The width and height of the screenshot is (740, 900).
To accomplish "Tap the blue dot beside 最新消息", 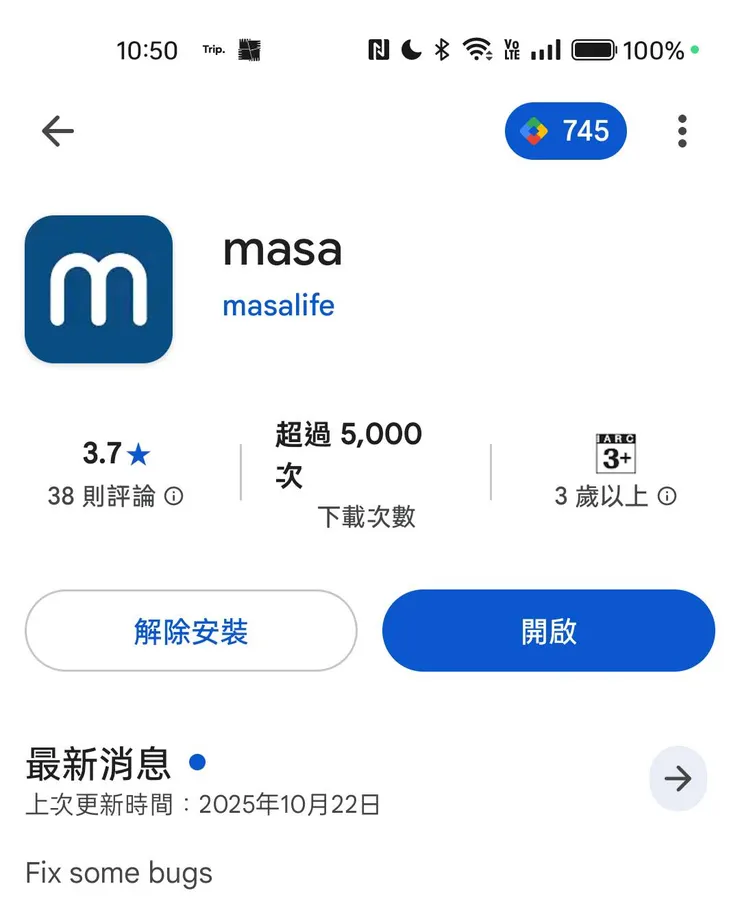I will coord(197,762).
